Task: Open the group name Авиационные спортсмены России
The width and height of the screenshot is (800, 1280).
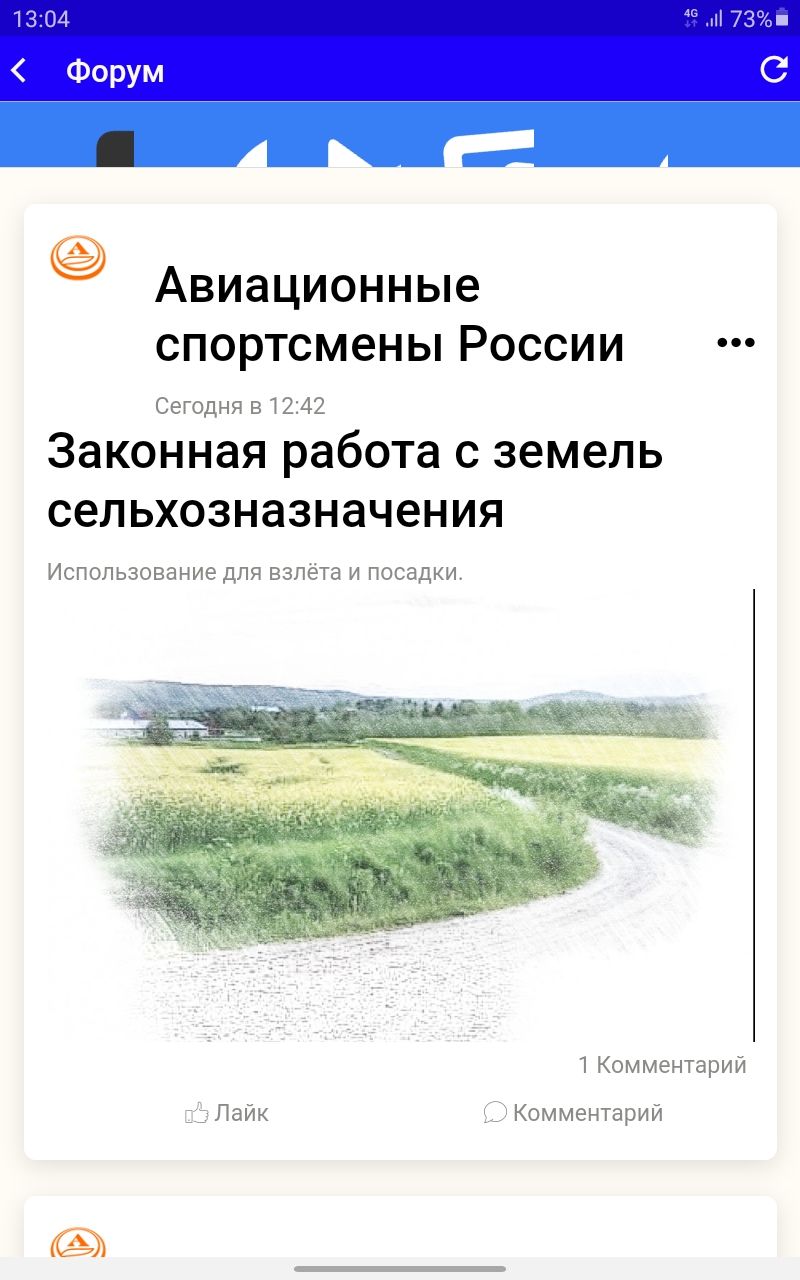Action: click(x=389, y=314)
